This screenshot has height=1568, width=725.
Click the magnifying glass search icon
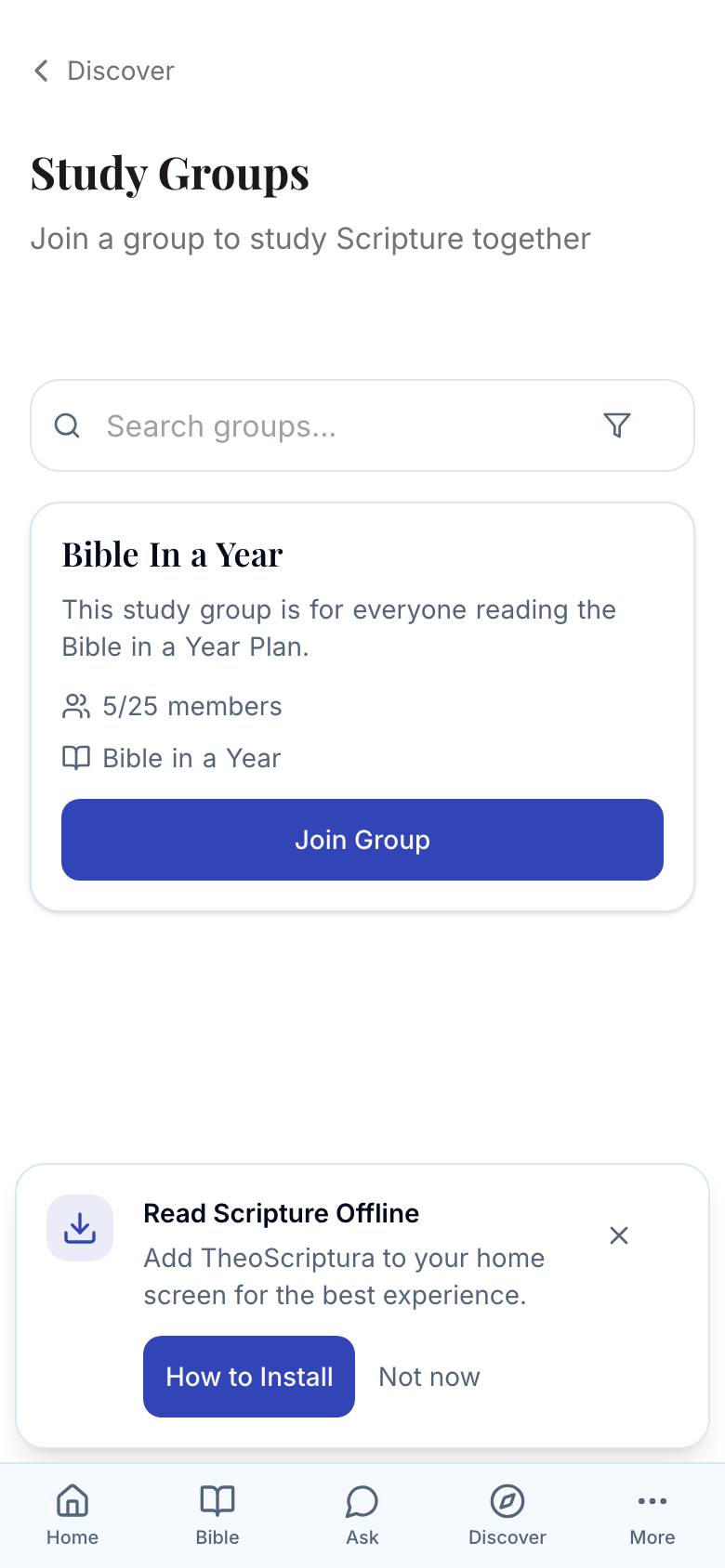point(66,425)
